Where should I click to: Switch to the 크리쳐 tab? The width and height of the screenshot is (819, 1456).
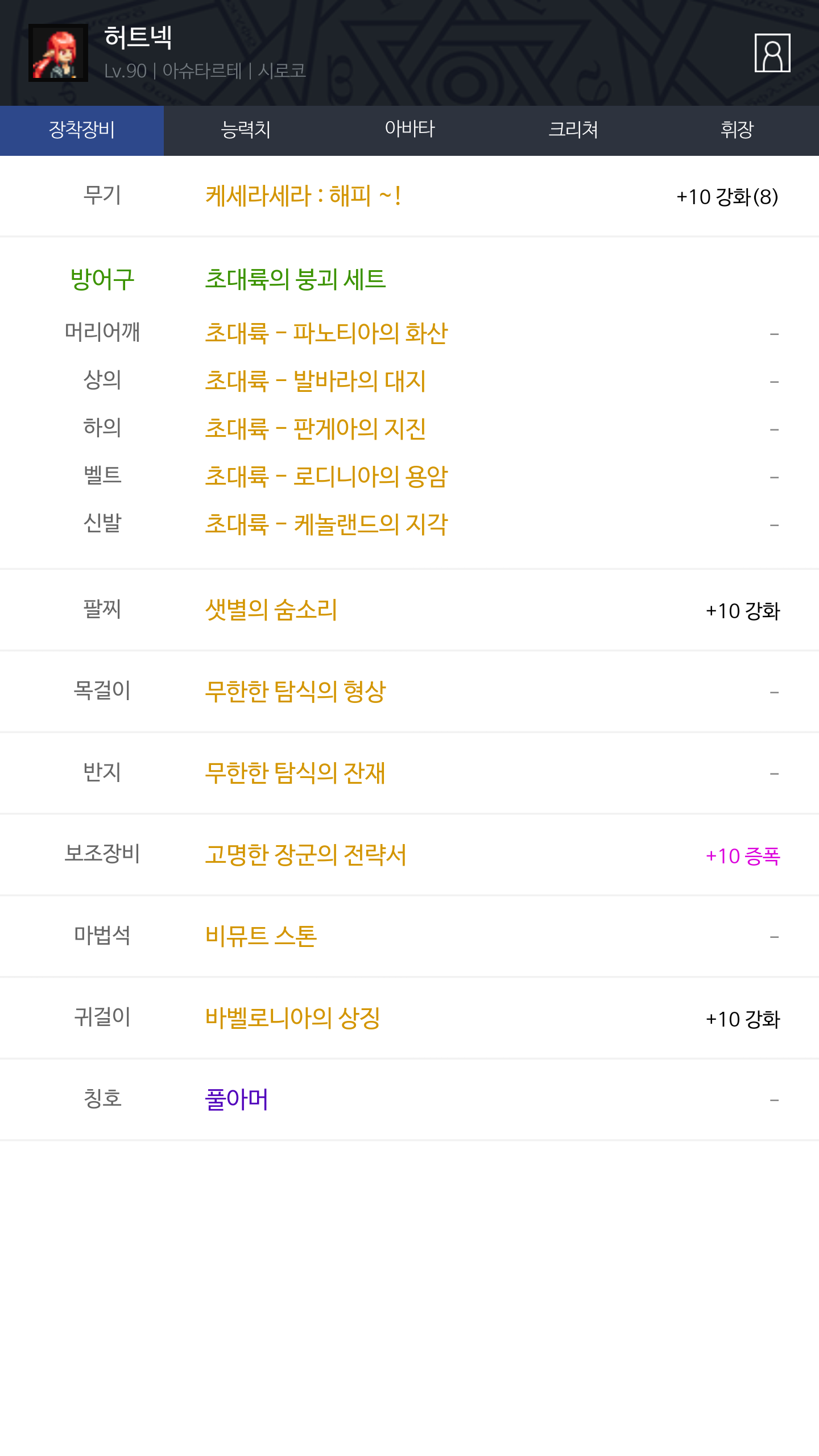click(573, 130)
